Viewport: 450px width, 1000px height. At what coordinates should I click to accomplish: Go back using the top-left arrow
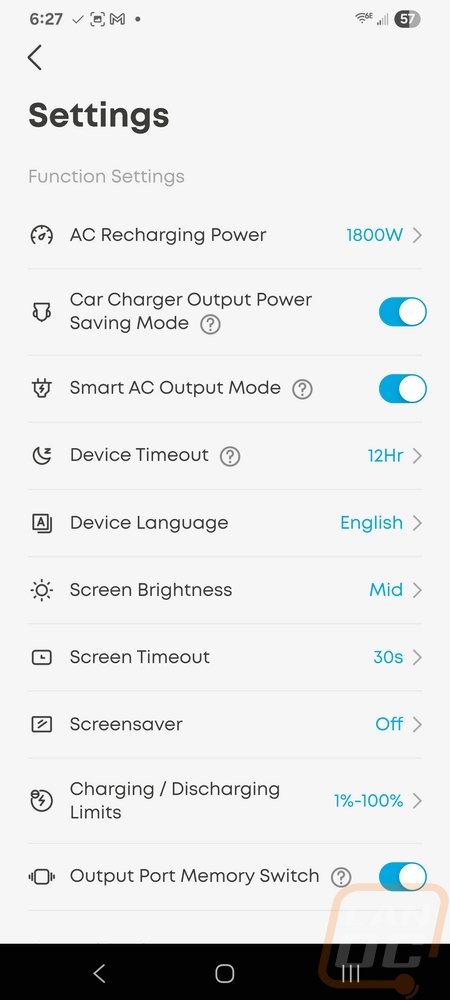pos(35,57)
